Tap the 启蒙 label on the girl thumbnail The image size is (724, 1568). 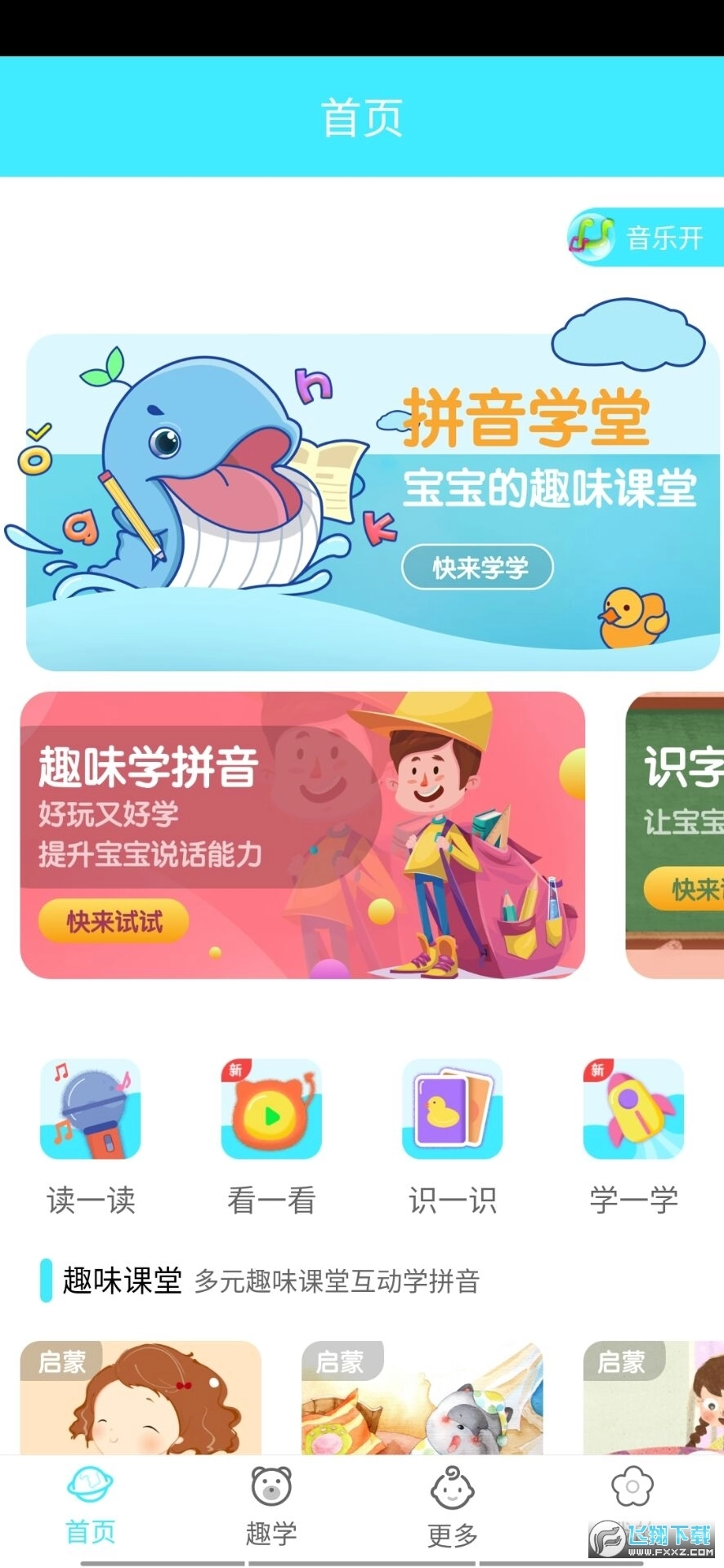pos(60,1362)
